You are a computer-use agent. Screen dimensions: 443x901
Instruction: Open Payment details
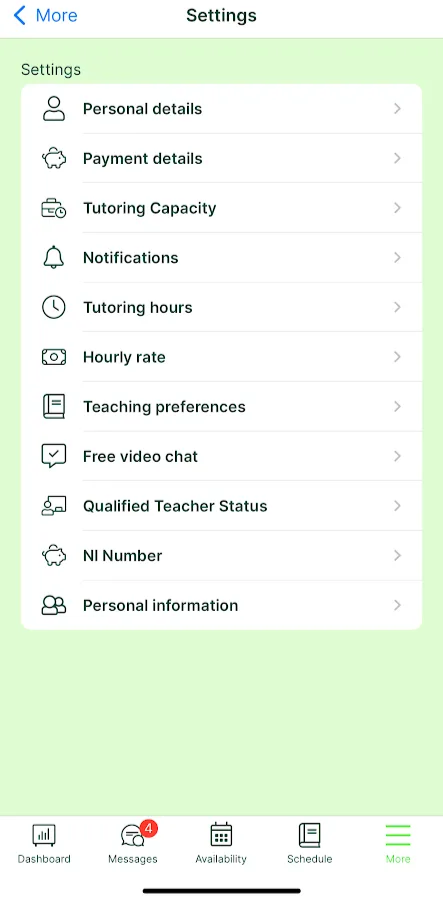(x=221, y=158)
